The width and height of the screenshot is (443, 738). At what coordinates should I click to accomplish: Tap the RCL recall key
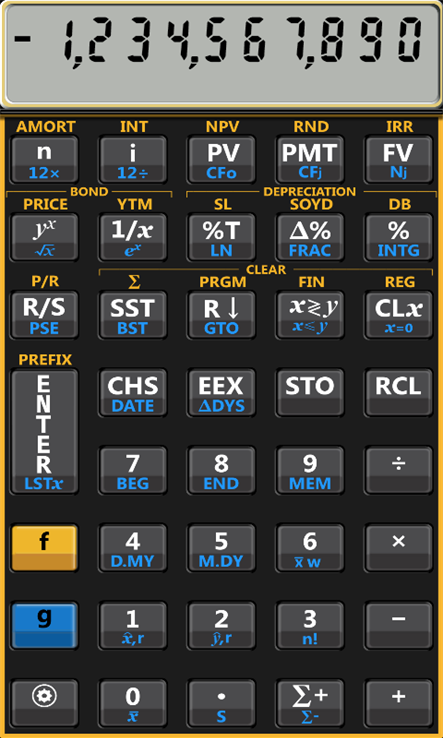coord(398,393)
